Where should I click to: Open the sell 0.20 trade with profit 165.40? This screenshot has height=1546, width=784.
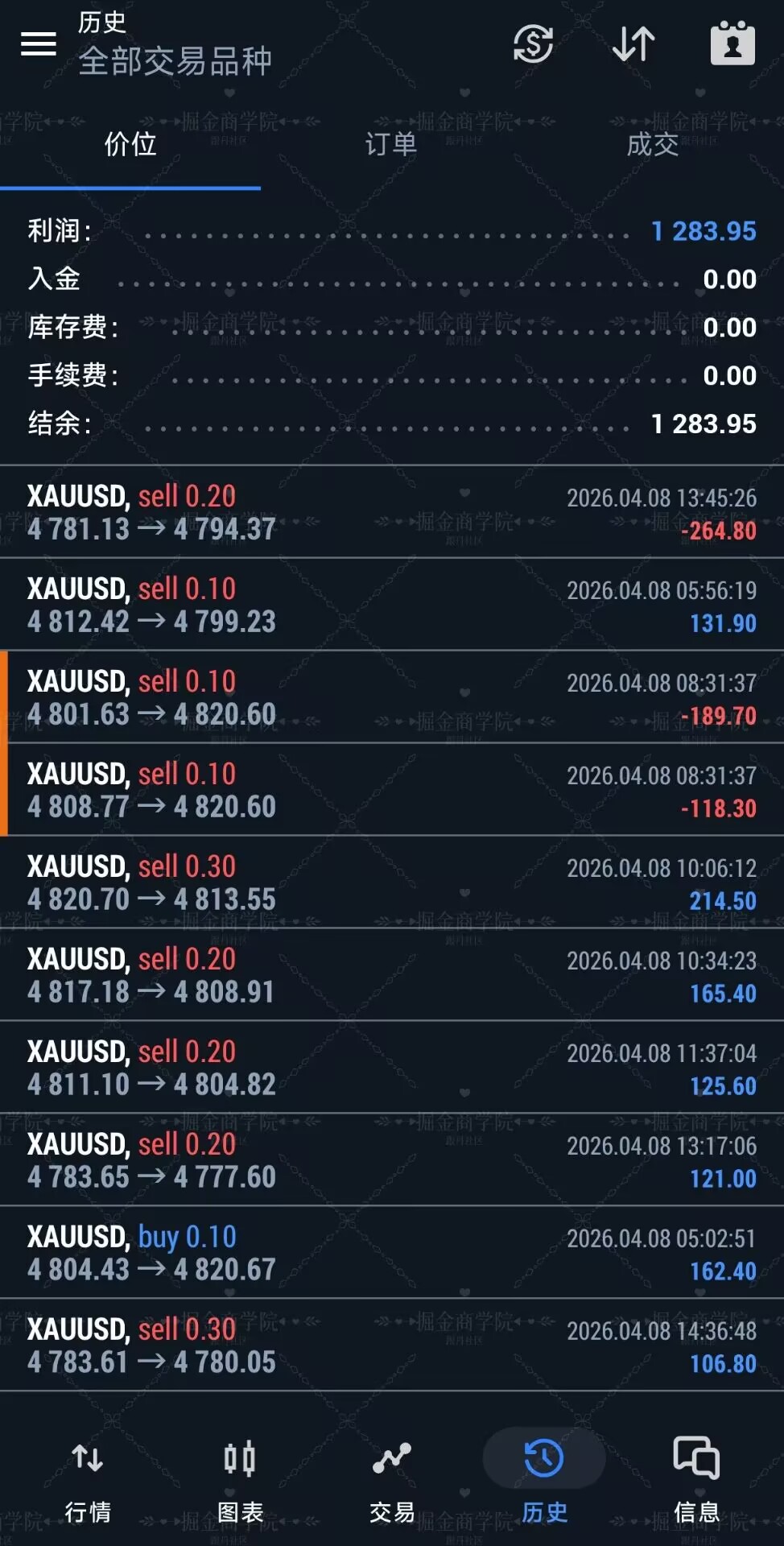(x=392, y=975)
